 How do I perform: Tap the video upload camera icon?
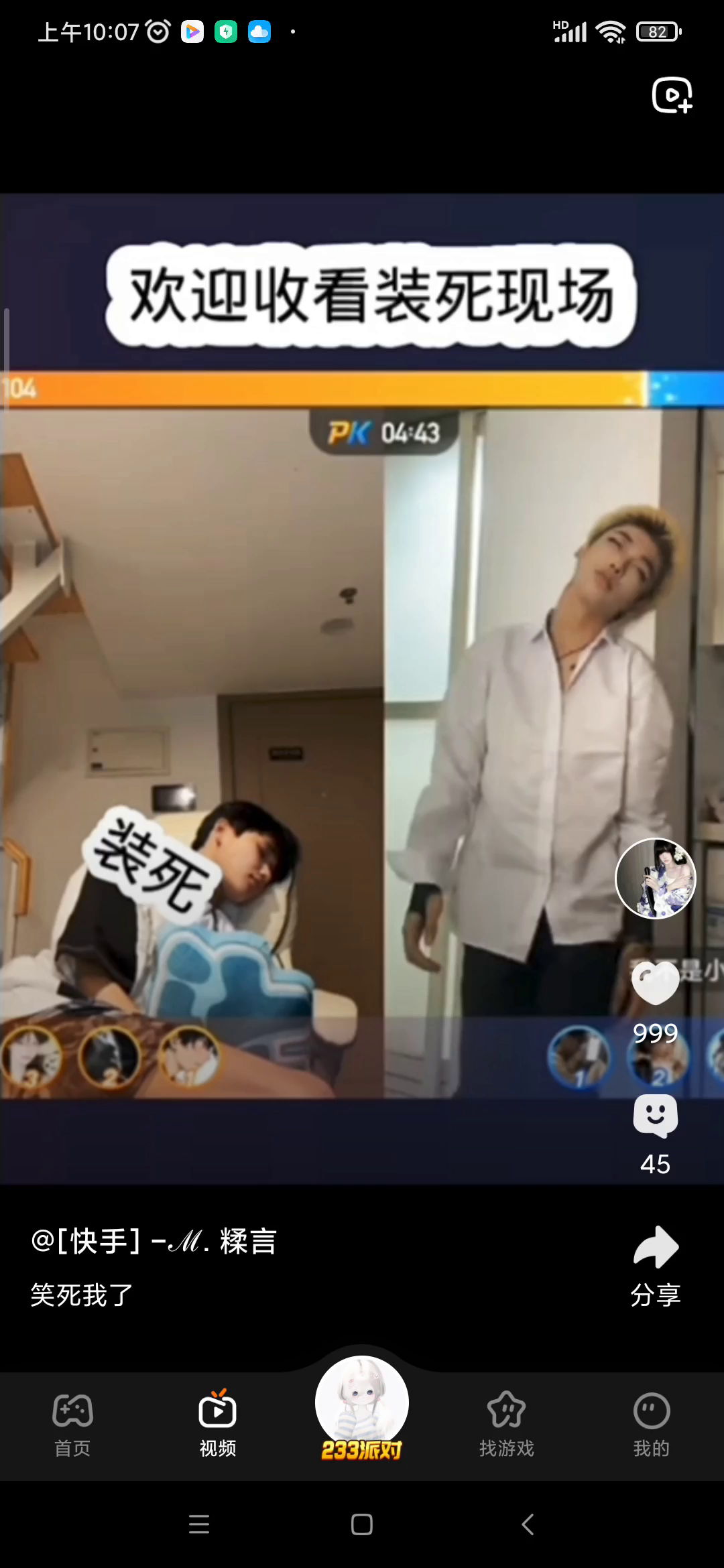coord(672,95)
